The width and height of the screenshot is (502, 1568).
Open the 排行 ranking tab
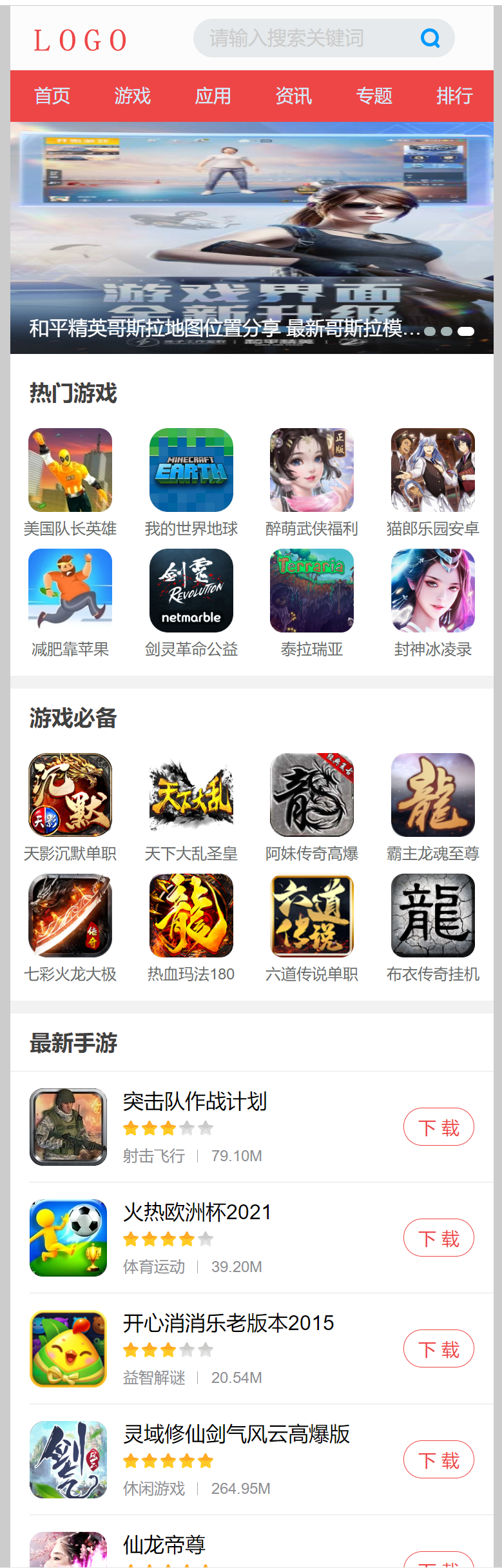pos(454,96)
